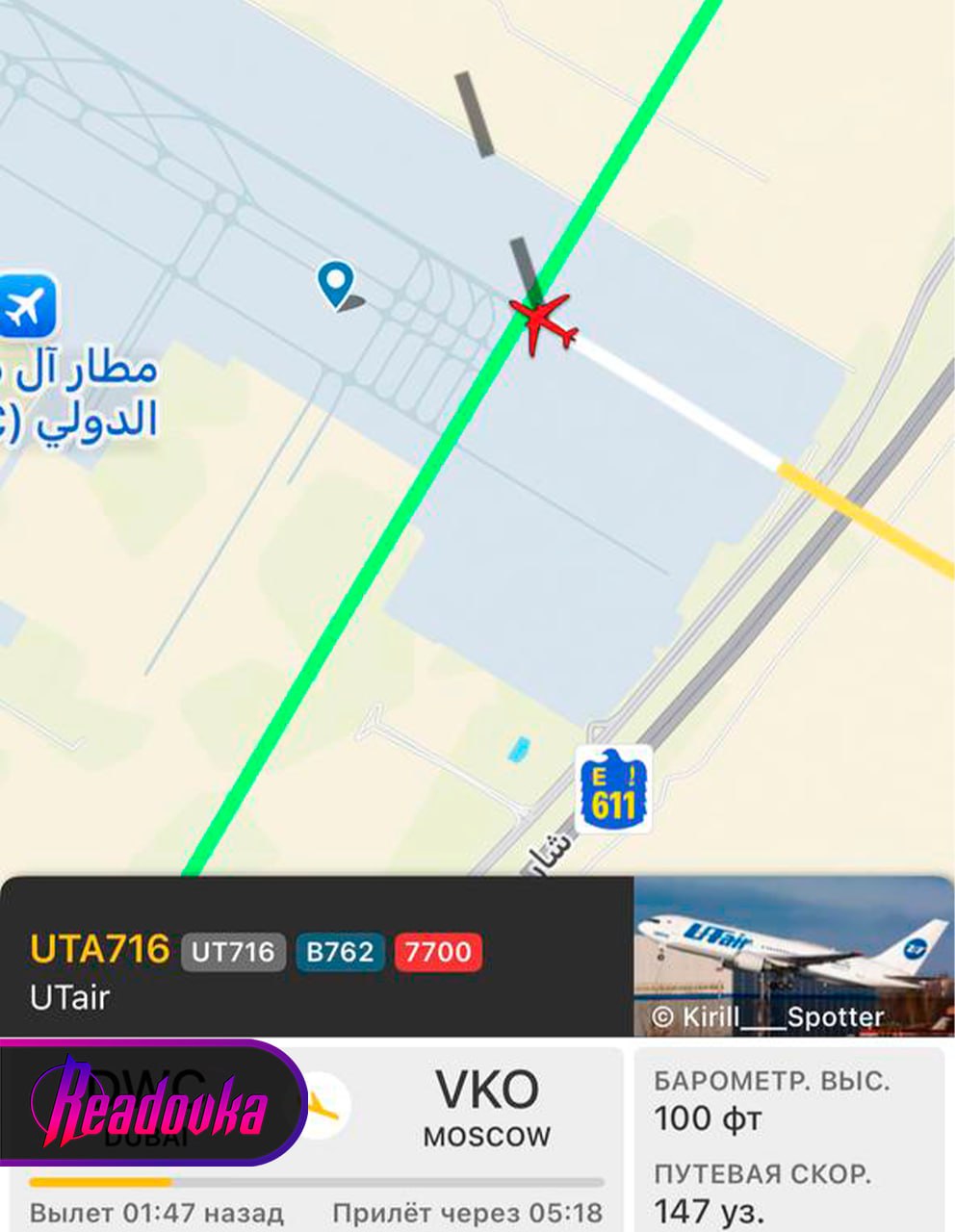Image resolution: width=955 pixels, height=1232 pixels.
Task: Select the red UTair aircraft on the map
Action: tap(544, 321)
